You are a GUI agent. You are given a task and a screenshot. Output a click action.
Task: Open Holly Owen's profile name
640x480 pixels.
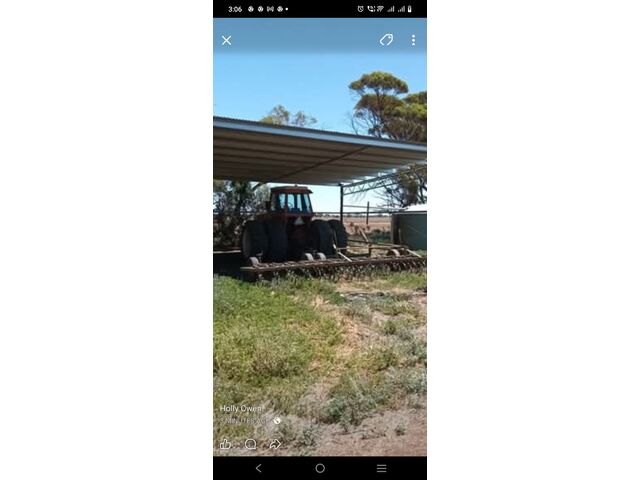coord(241,408)
